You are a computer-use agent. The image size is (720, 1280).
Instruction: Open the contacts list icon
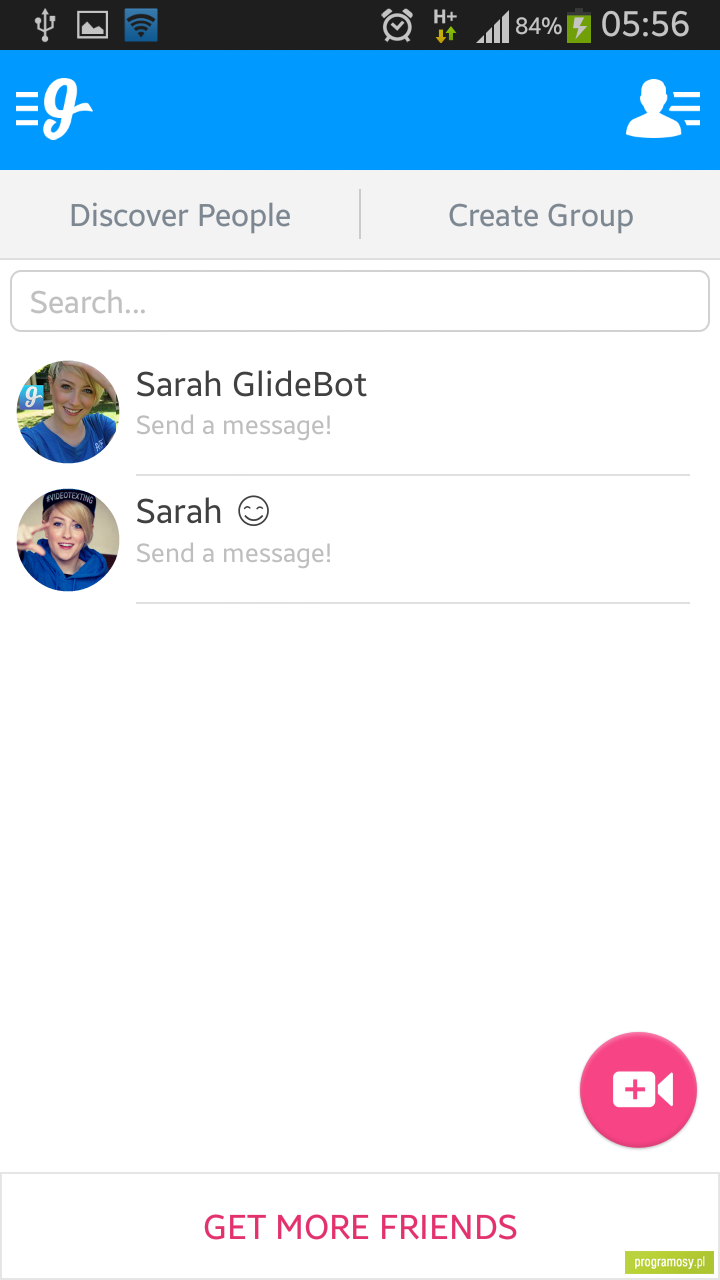click(663, 108)
